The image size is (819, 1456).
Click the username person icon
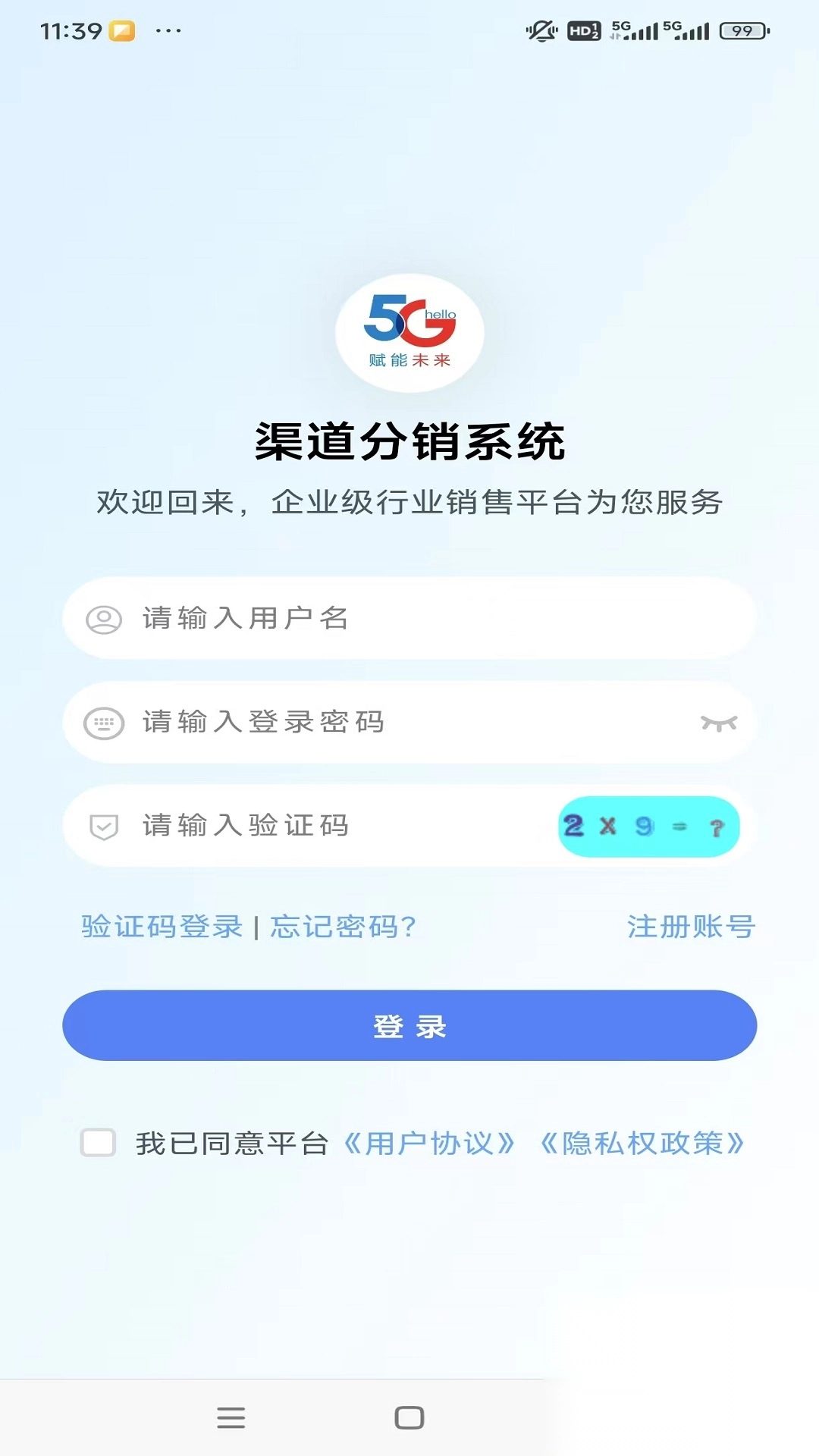click(x=104, y=618)
